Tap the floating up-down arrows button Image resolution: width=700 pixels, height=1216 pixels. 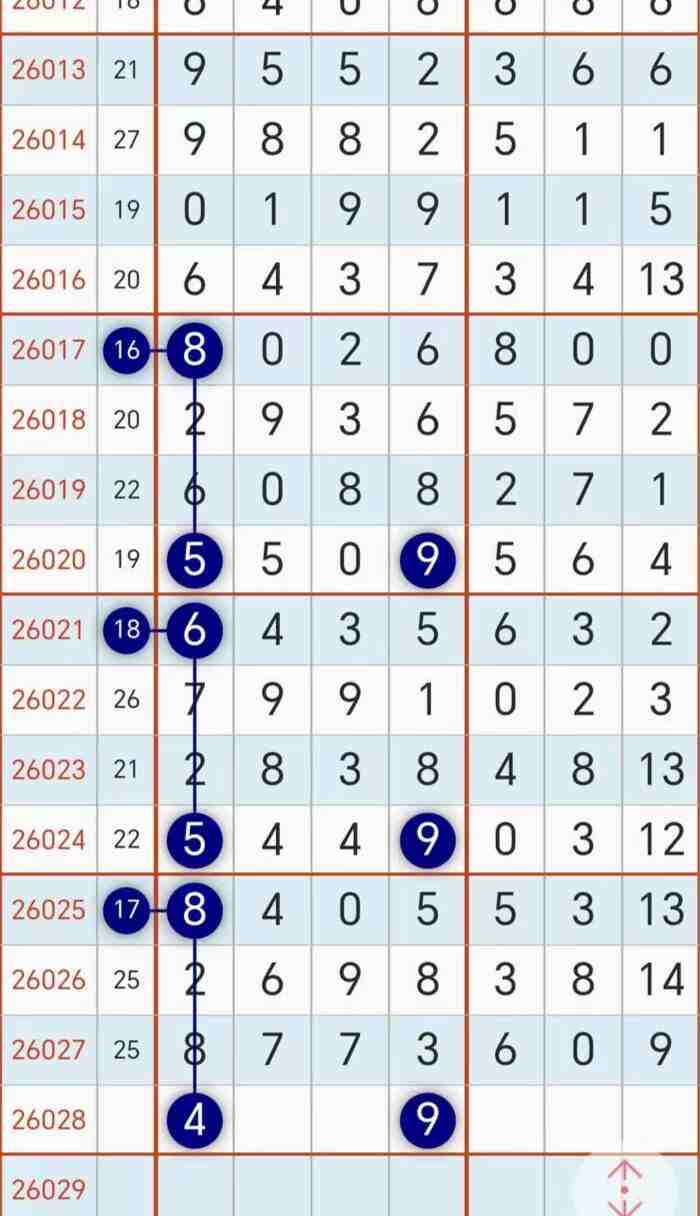tap(624, 1189)
